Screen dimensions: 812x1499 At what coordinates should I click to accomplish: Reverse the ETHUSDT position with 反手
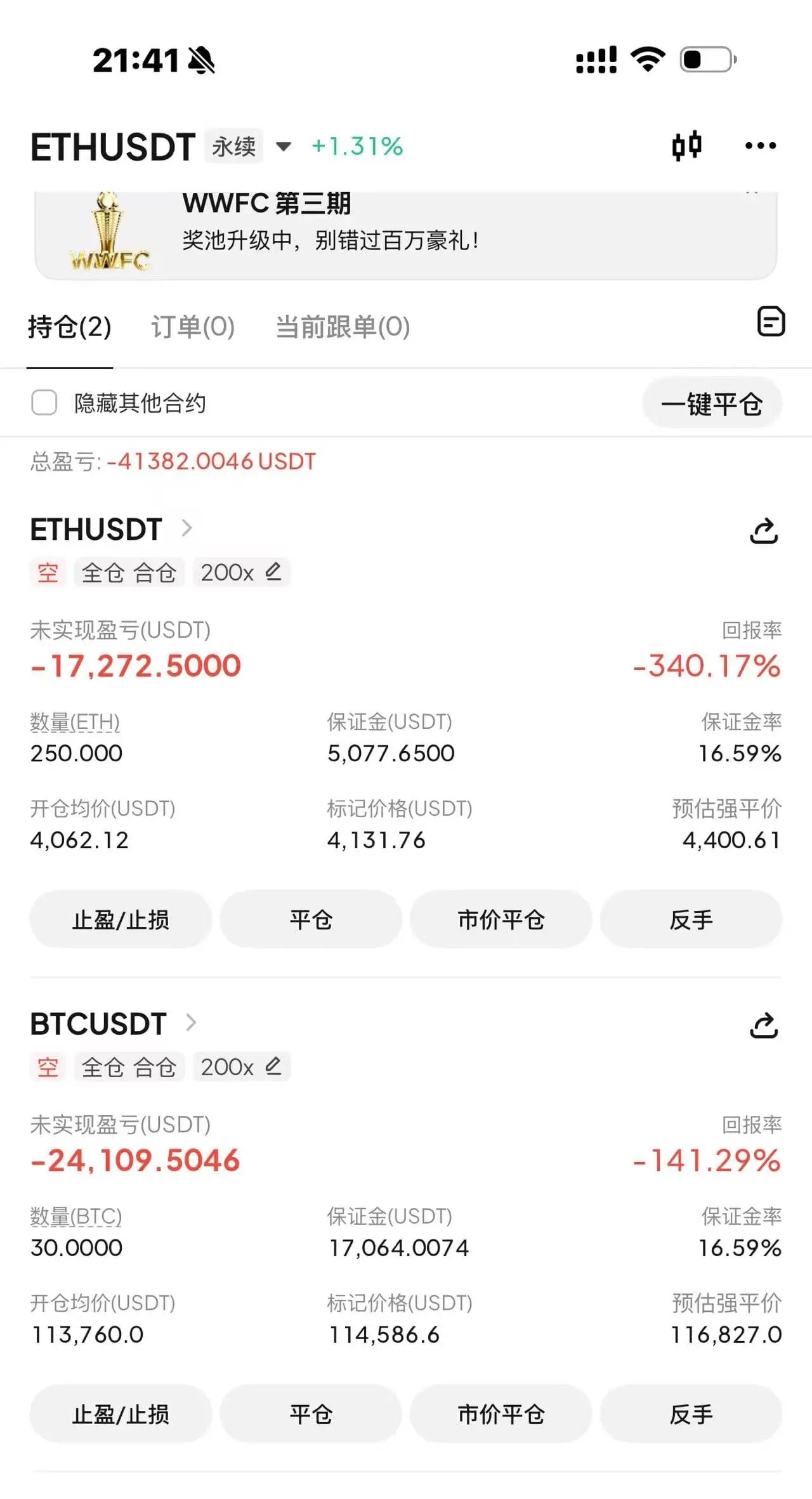click(691, 919)
